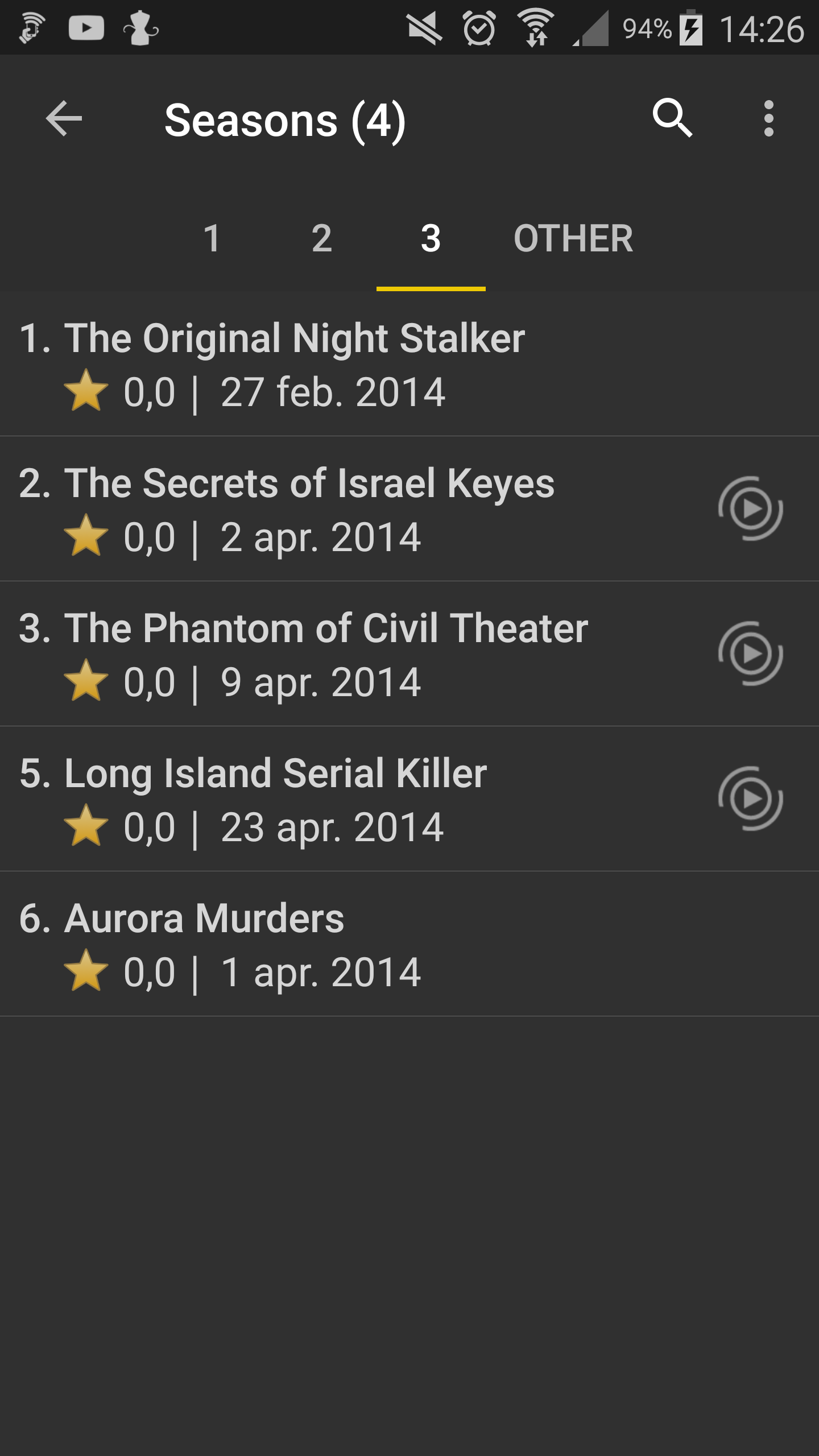Viewport: 819px width, 1456px height.
Task: Switch to season 2 tab
Action: 321,238
